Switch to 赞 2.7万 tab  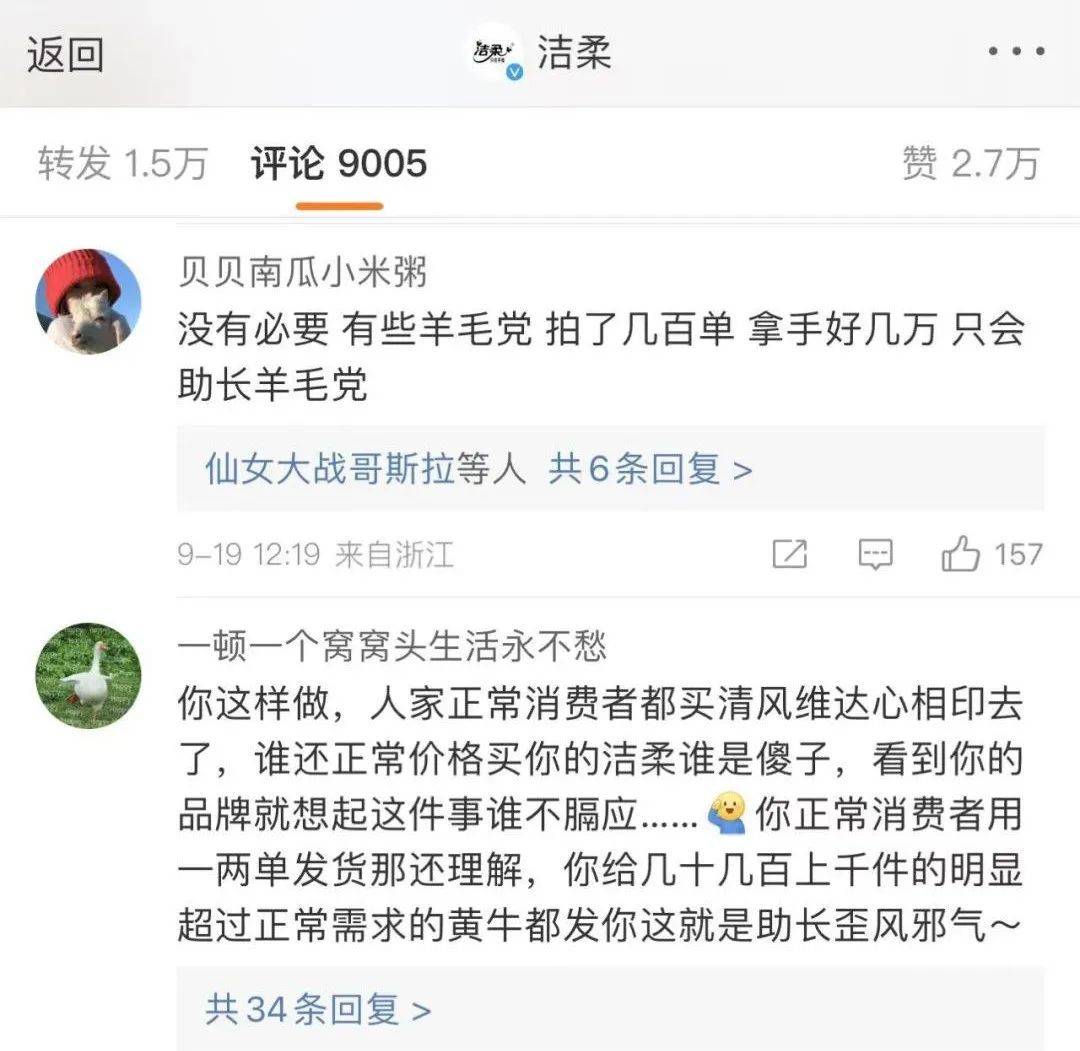[x=970, y=163]
